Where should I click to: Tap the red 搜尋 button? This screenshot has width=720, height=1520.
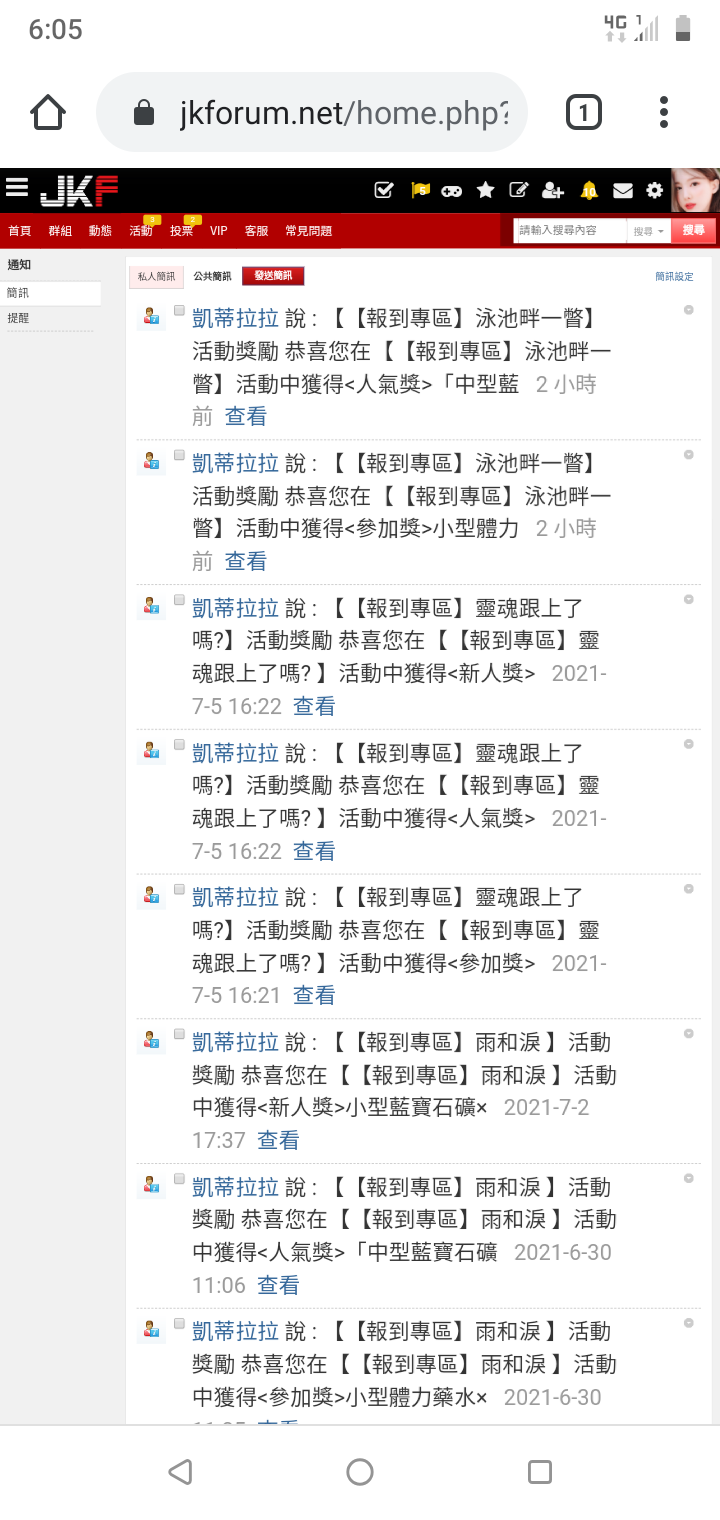coord(694,230)
